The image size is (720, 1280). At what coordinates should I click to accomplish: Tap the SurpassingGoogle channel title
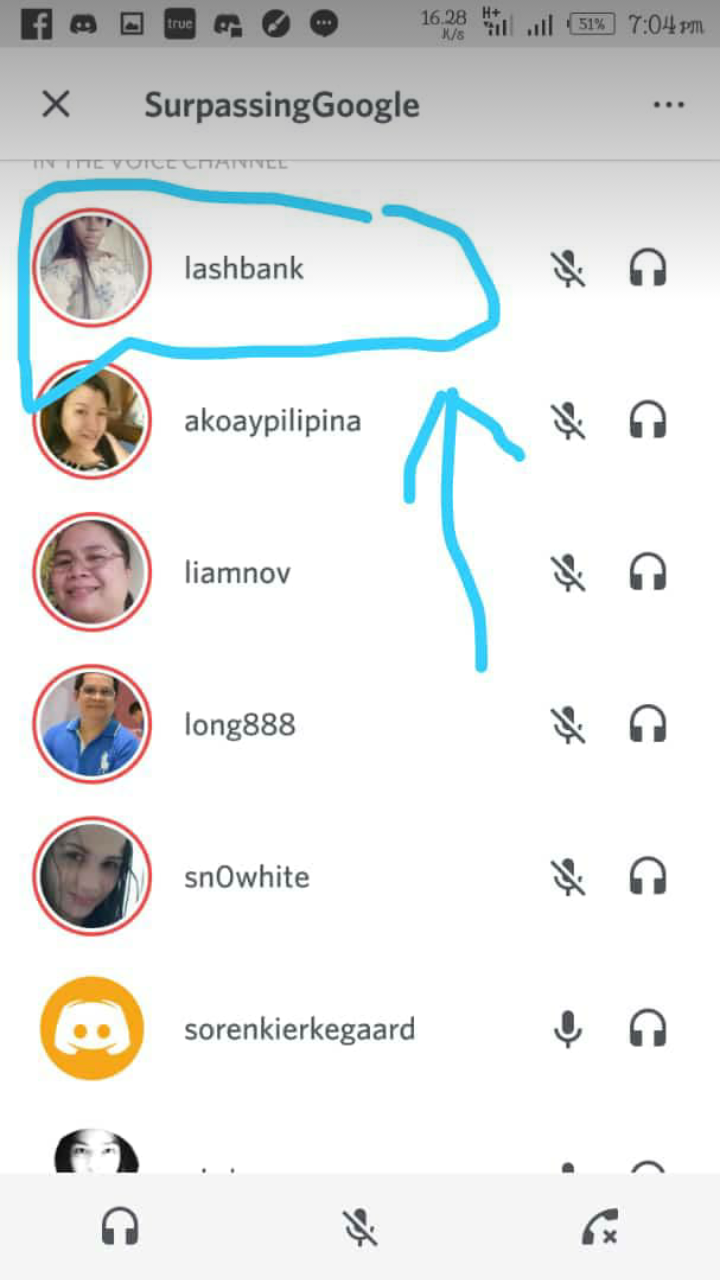pyautogui.click(x=281, y=104)
